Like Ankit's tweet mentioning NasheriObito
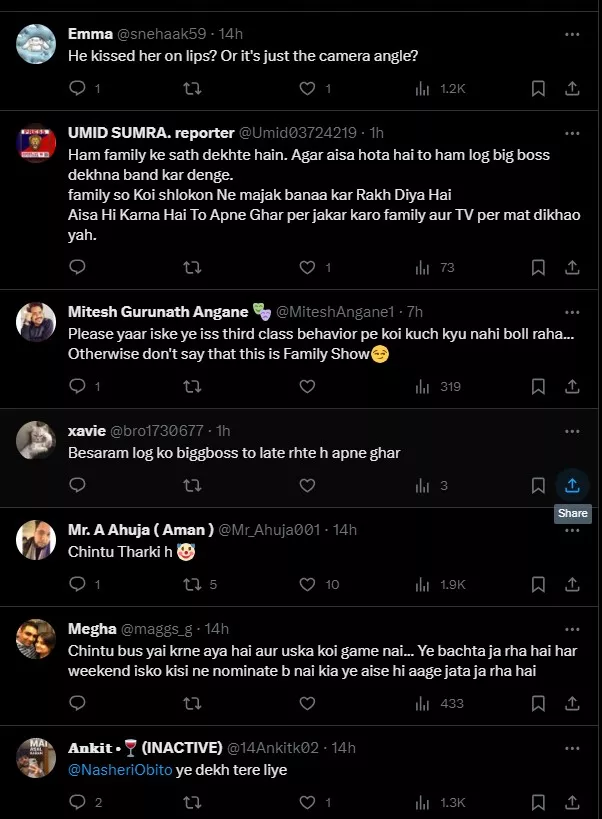 coord(308,802)
